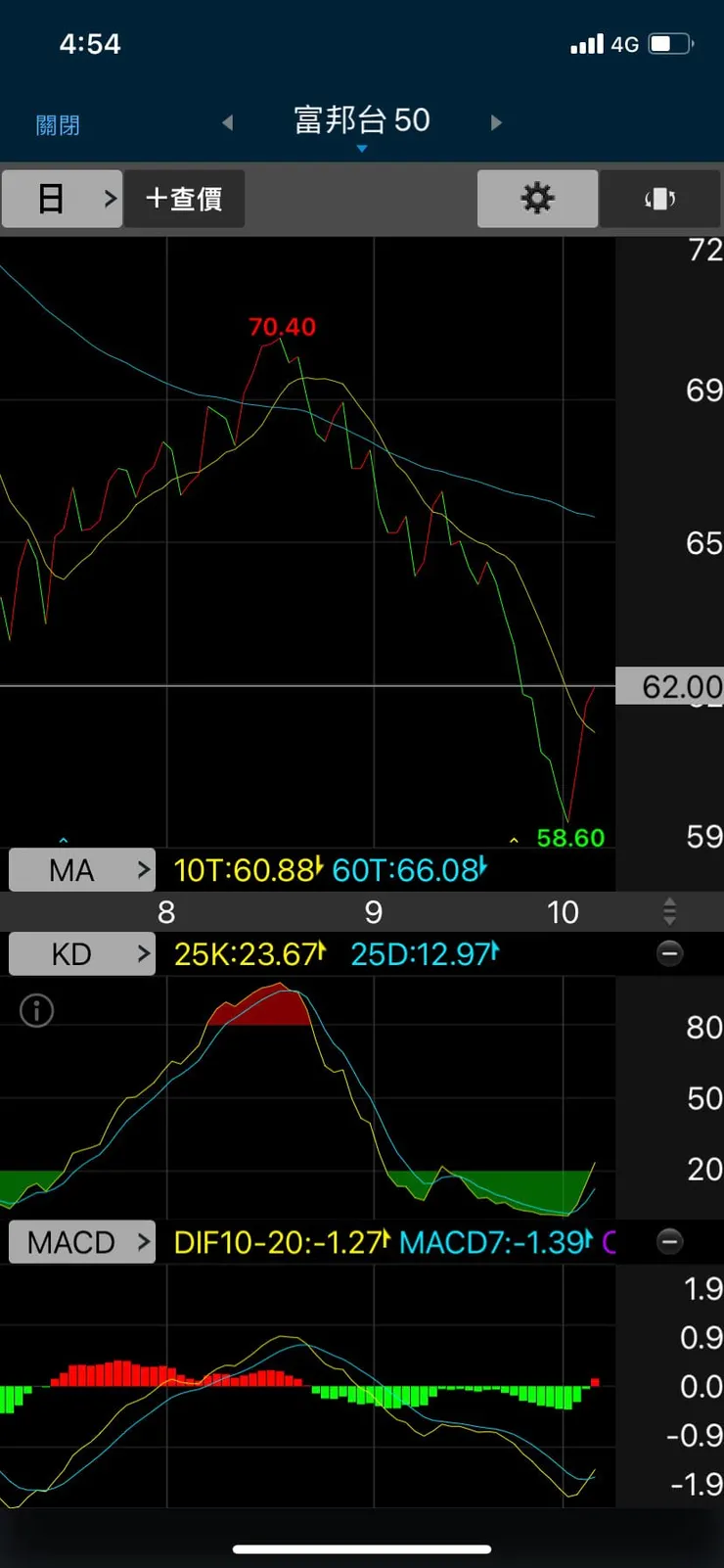Viewport: 724px width, 1568px height.
Task: Open chart settings gear
Action: point(537,199)
